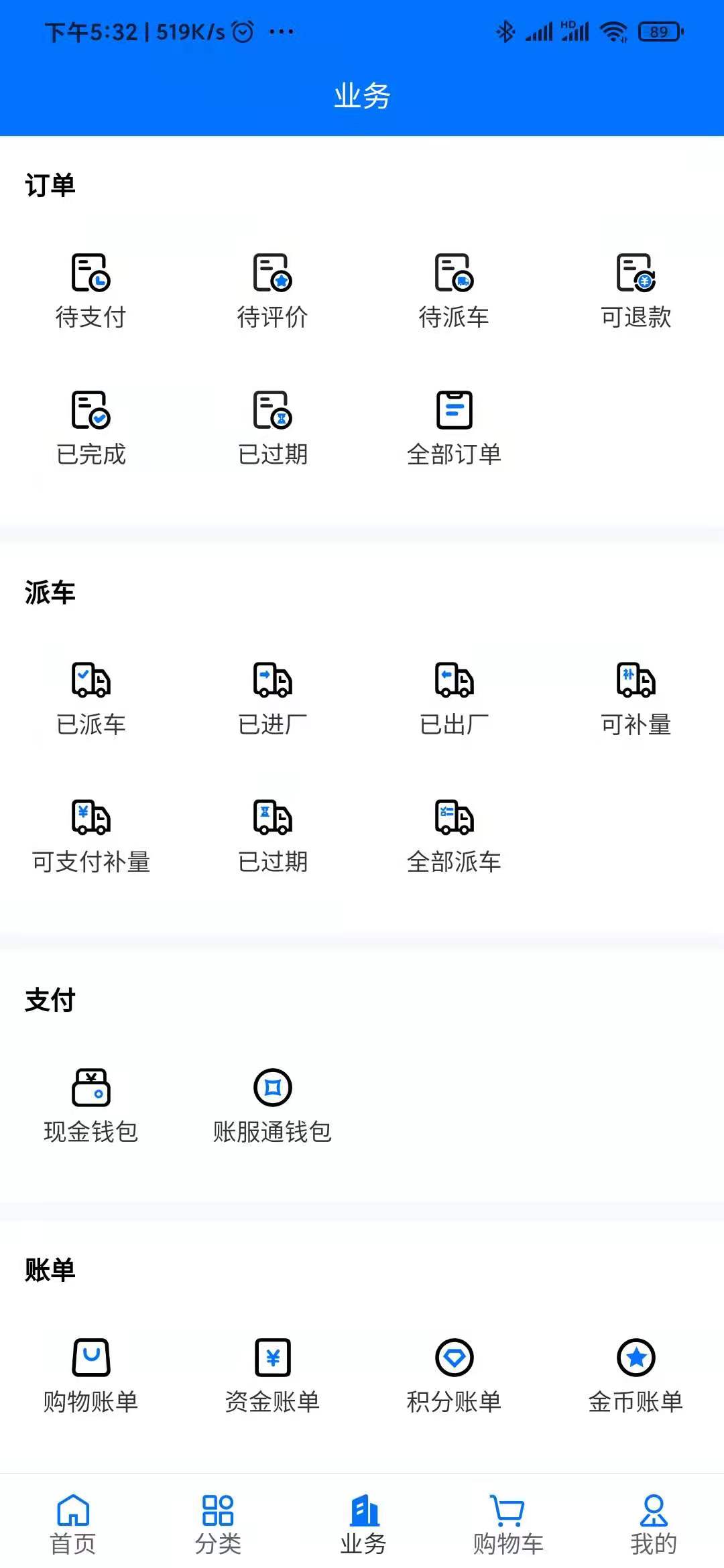724x1568 pixels.
Task: Open 已过期 expired orders in 订单 section
Action: 272,426
